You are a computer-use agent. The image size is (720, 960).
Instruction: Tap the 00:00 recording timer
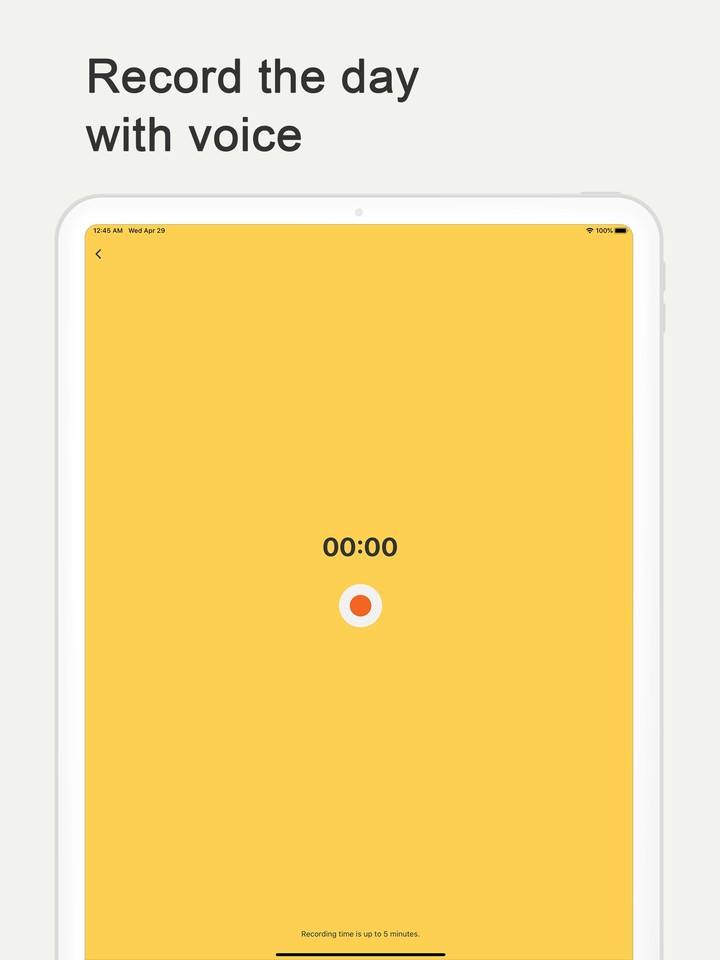(x=362, y=547)
